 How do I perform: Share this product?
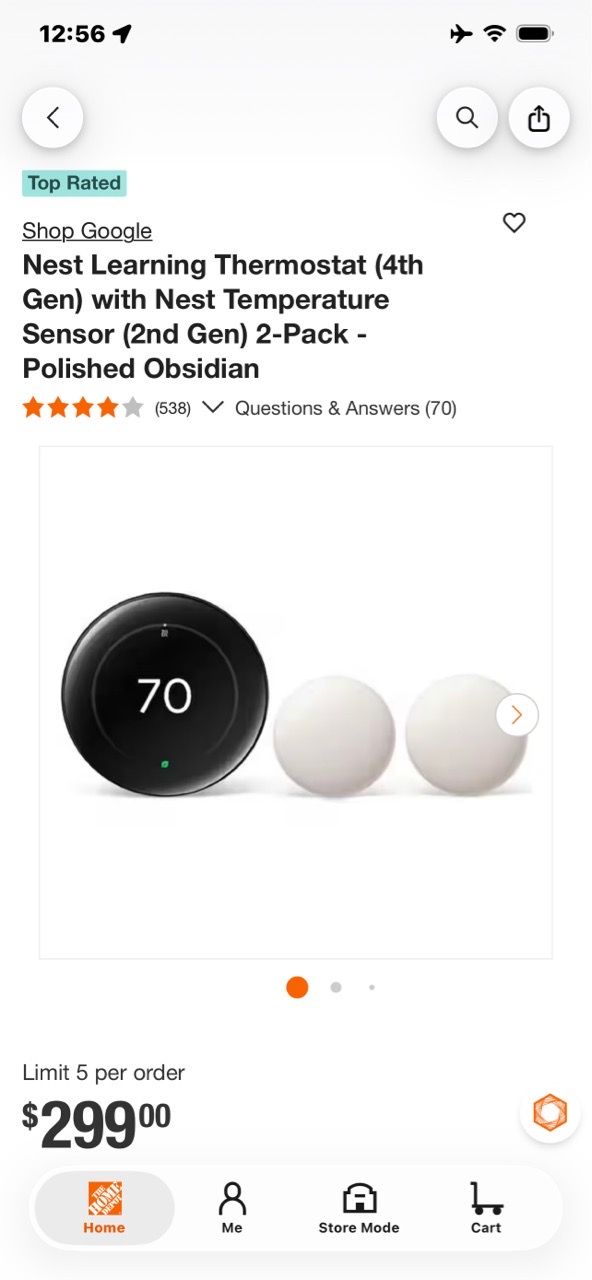(x=539, y=118)
